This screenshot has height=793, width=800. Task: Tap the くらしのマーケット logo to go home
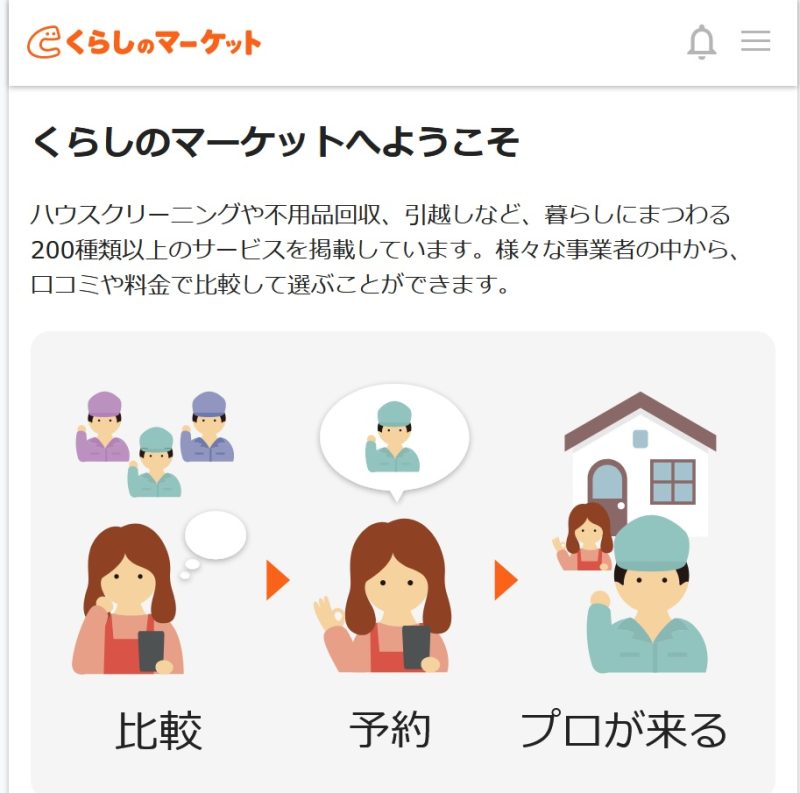[x=144, y=42]
